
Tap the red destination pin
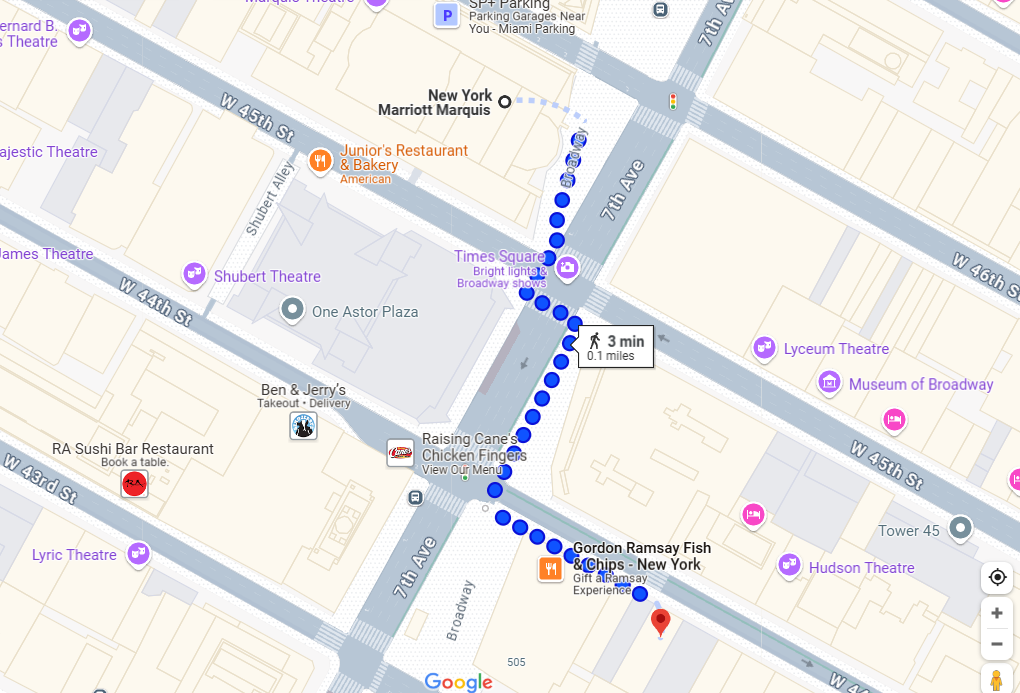660,623
